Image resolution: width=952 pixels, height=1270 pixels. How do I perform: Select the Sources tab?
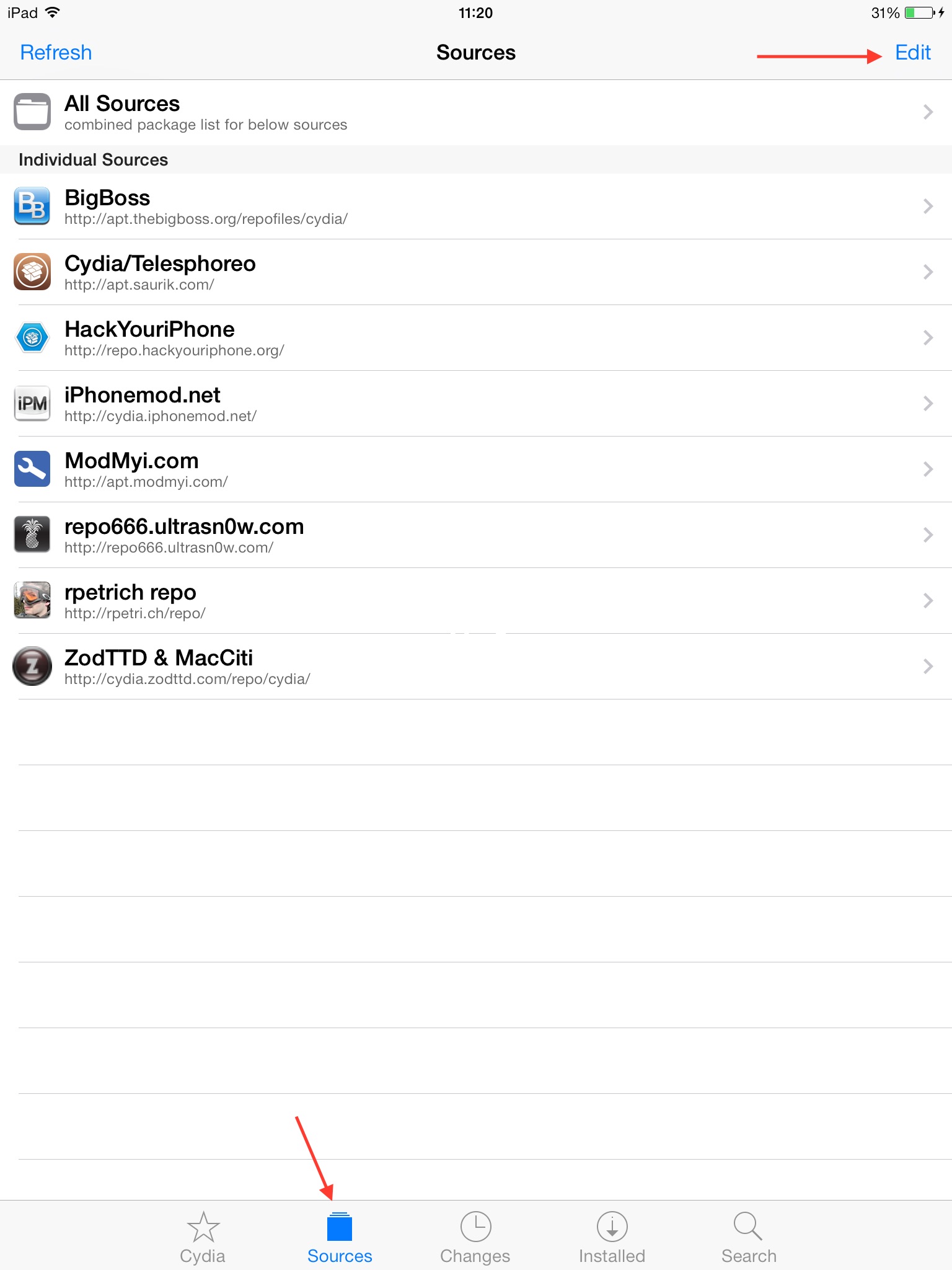tap(340, 1237)
